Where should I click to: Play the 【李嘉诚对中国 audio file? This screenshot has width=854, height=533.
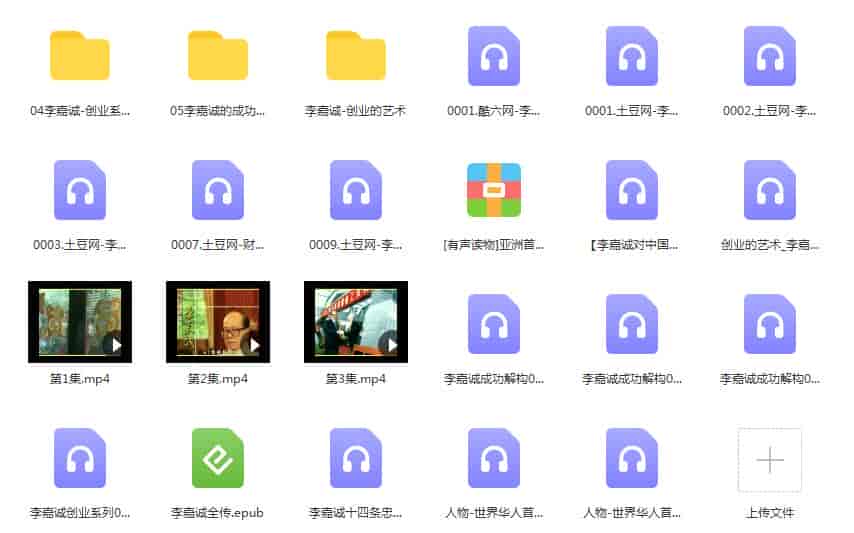click(632, 190)
